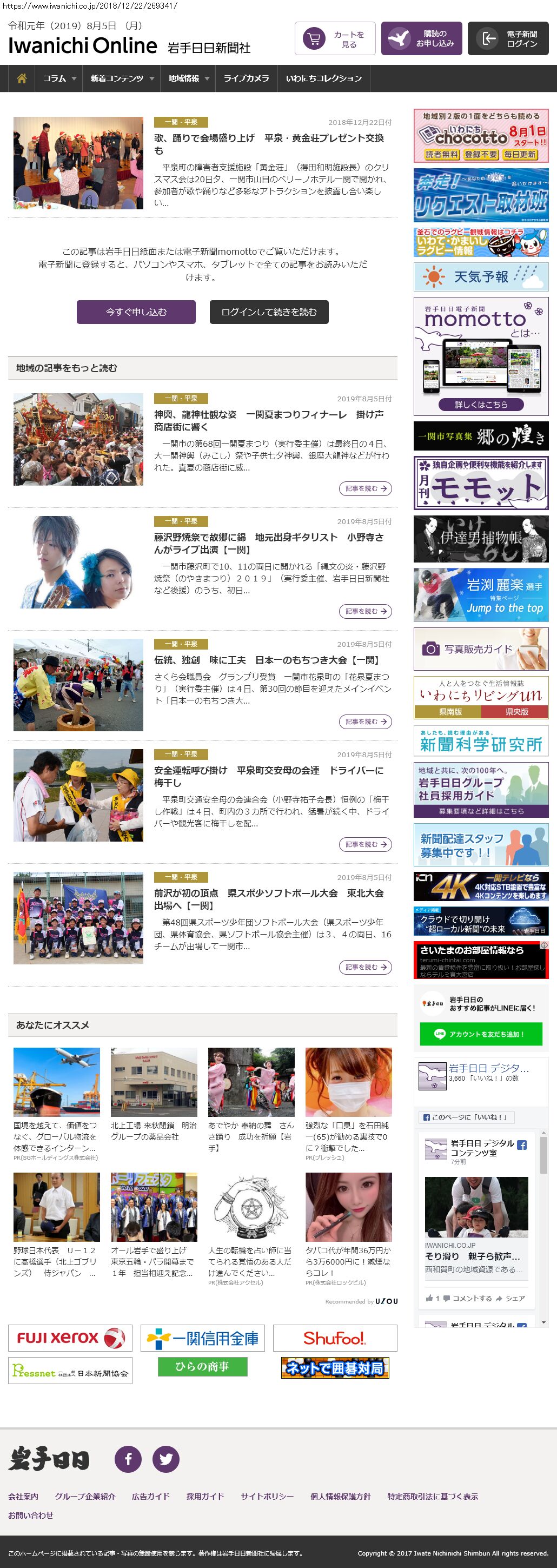
Task: Open the 写真販売ガイド banner
Action: pyautogui.click(x=480, y=649)
